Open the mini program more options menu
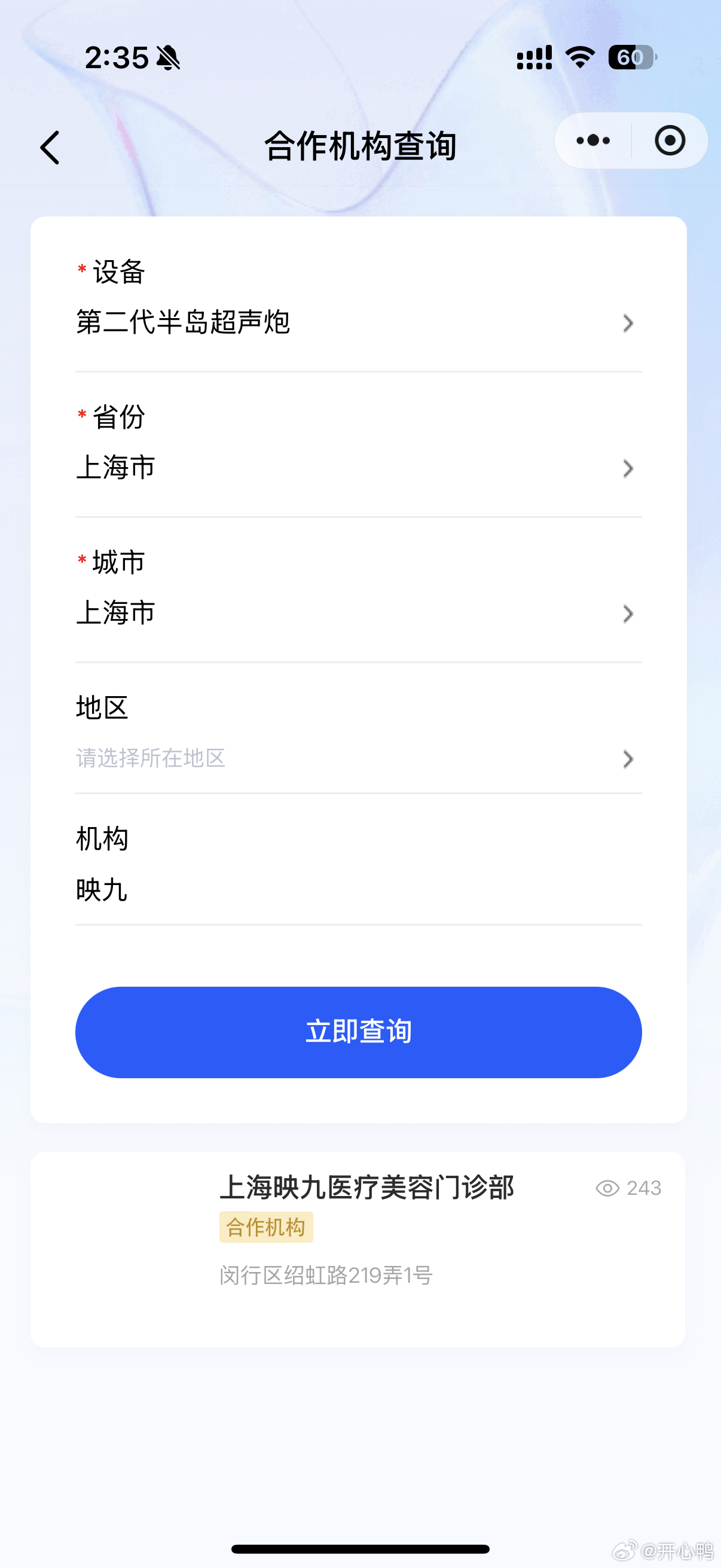Image resolution: width=721 pixels, height=1568 pixels. click(x=593, y=141)
